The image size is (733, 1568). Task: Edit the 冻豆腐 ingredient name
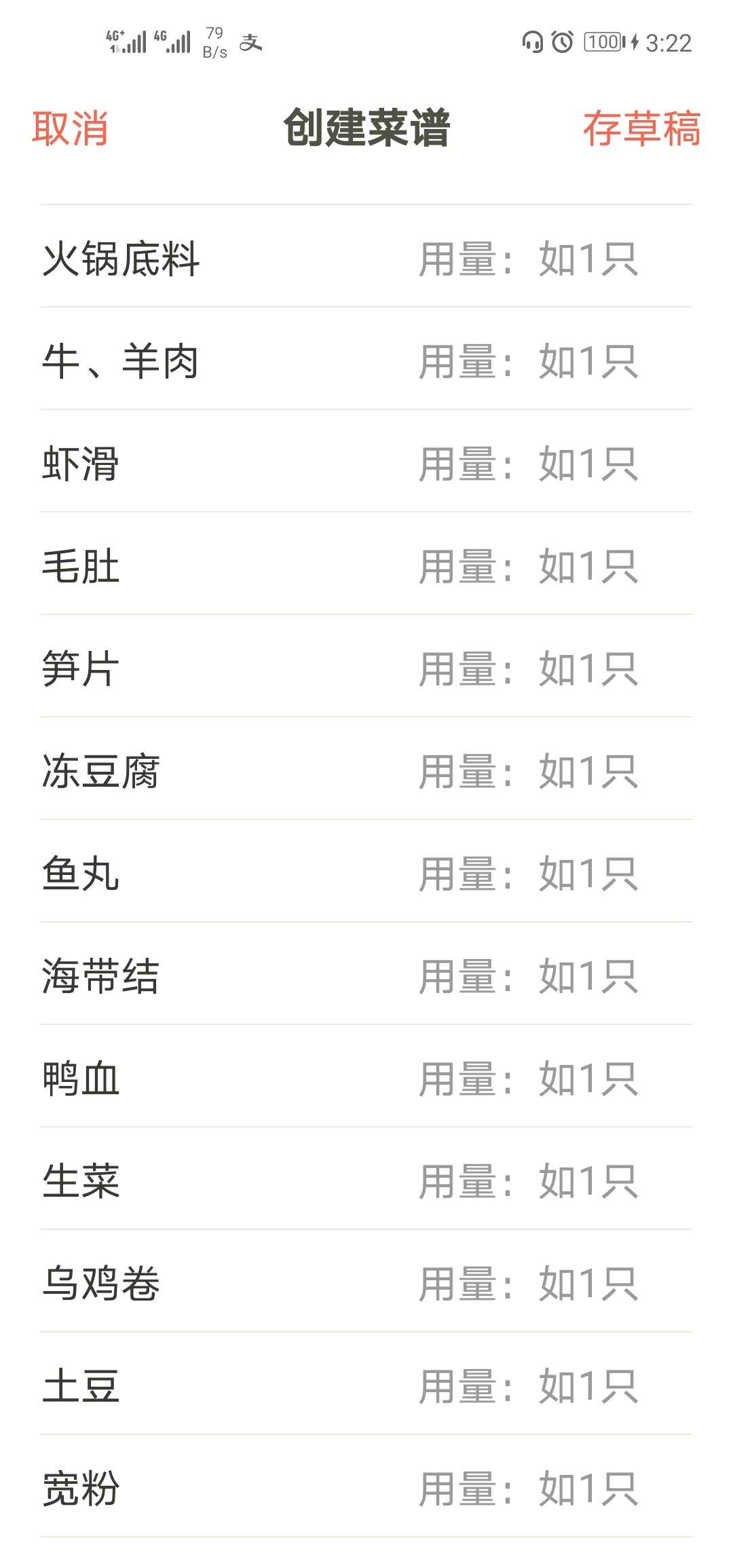[100, 771]
